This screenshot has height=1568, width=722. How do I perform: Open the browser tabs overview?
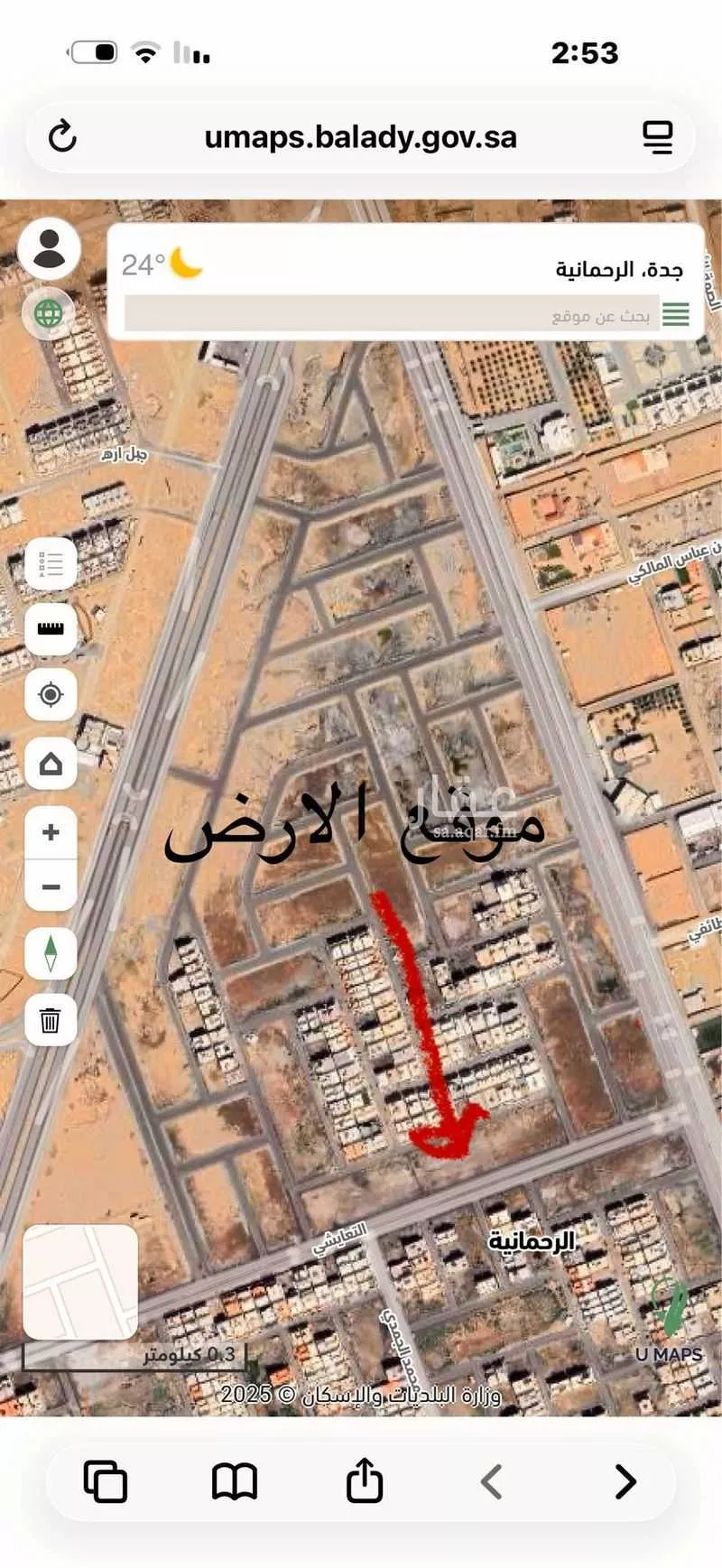point(106,1481)
